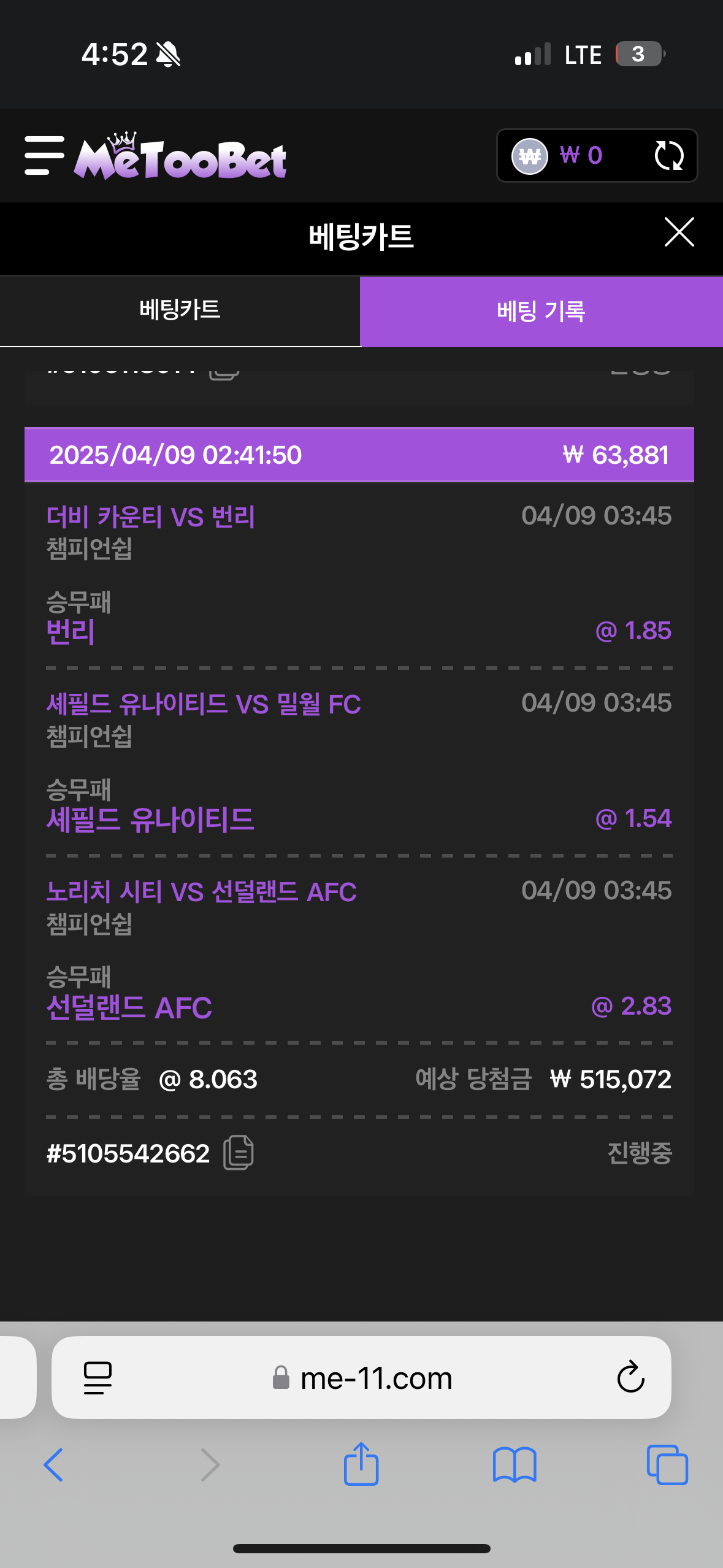723x1568 pixels.
Task: Show open Safari tabs
Action: coord(667,1465)
